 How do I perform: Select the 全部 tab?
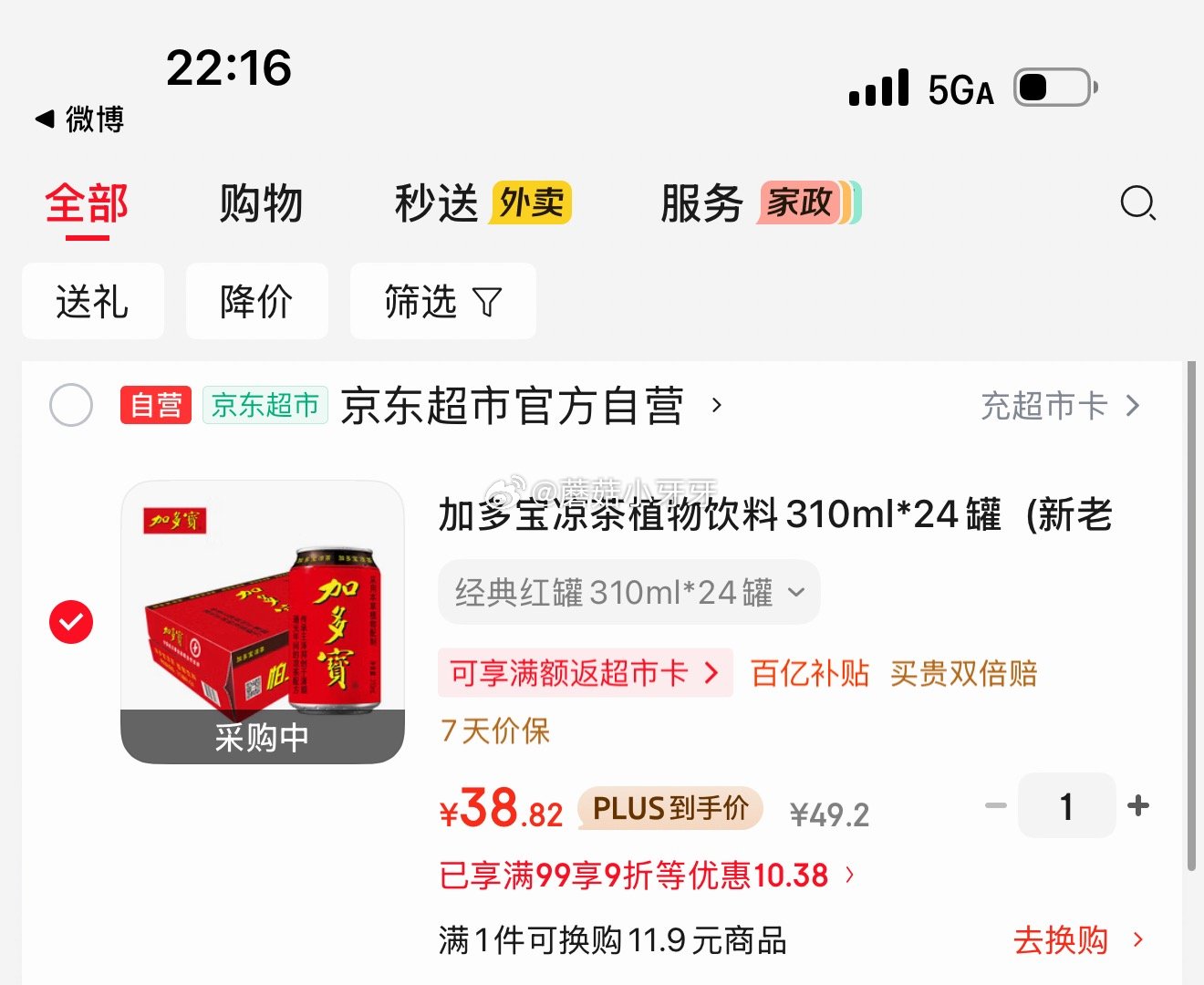tap(87, 202)
